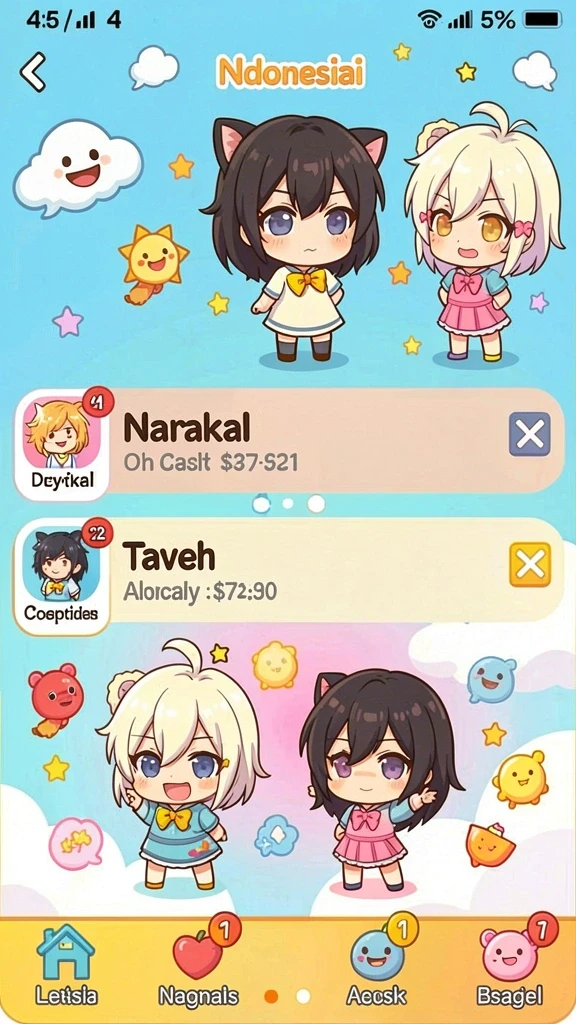
Task: Open the Aeosk tab
Action: click(377, 966)
